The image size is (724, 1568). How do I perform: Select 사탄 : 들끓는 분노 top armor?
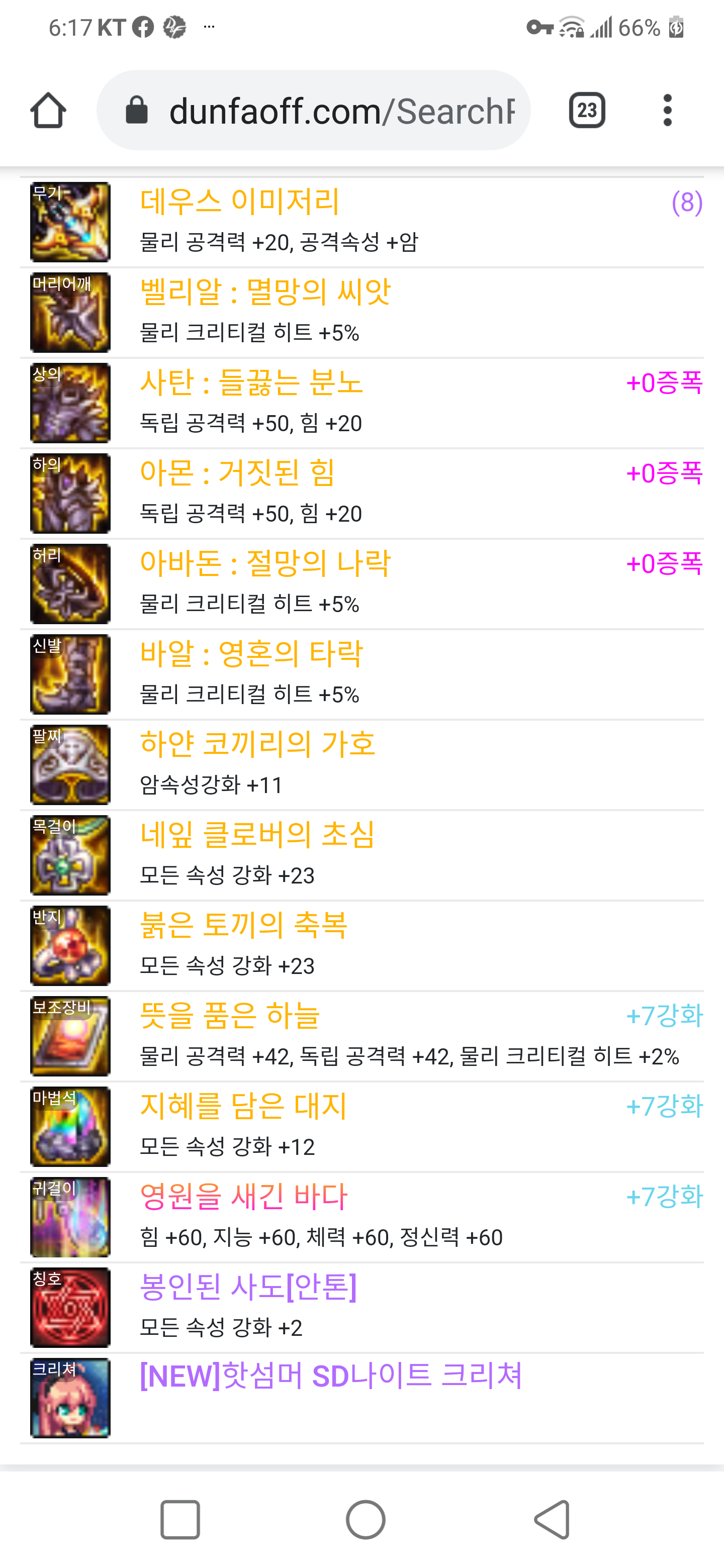tap(251, 382)
